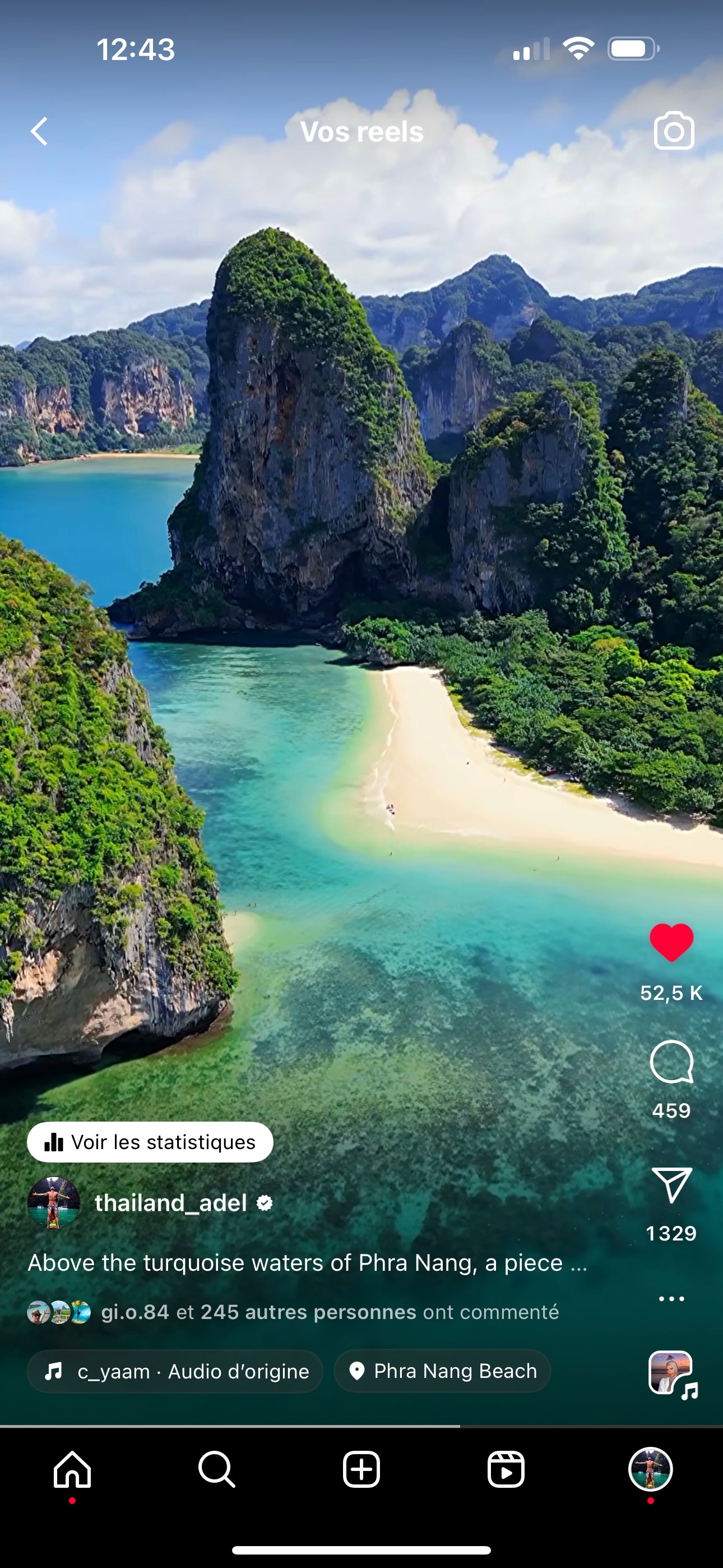Image resolution: width=723 pixels, height=1568 pixels.
Task: Switch to the Reels tab
Action: (506, 1469)
